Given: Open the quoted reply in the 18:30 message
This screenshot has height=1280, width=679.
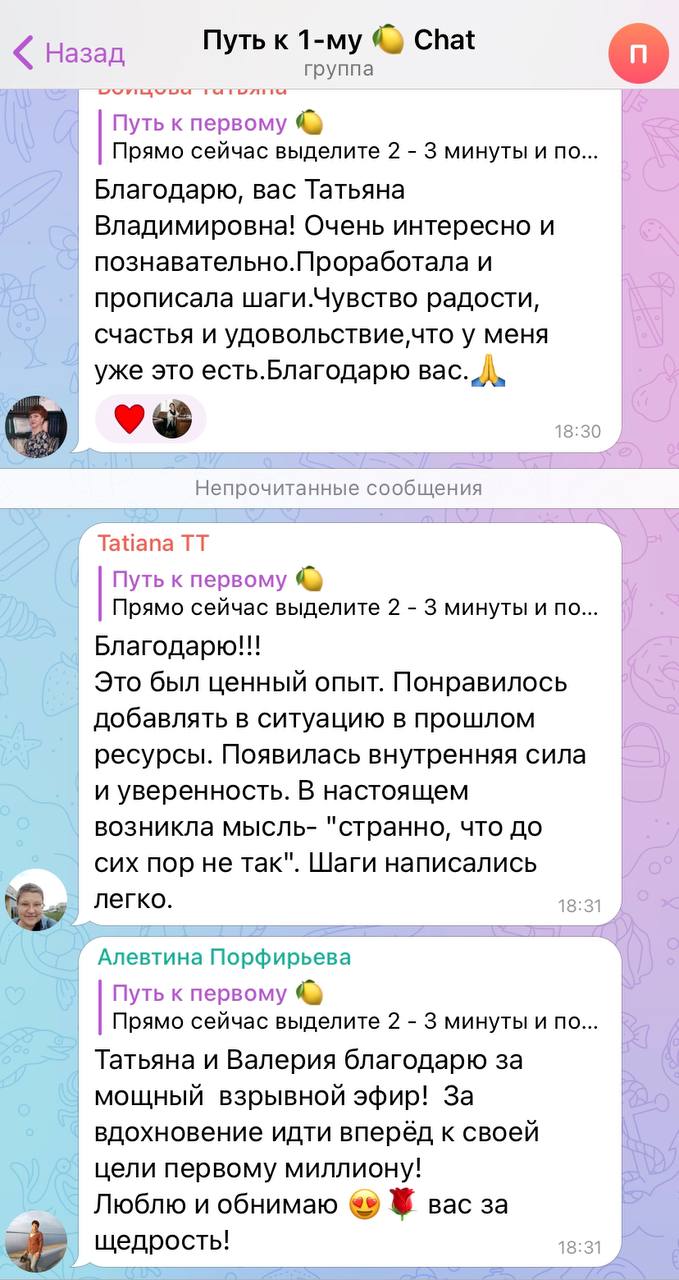Looking at the screenshot, I should coord(350,138).
